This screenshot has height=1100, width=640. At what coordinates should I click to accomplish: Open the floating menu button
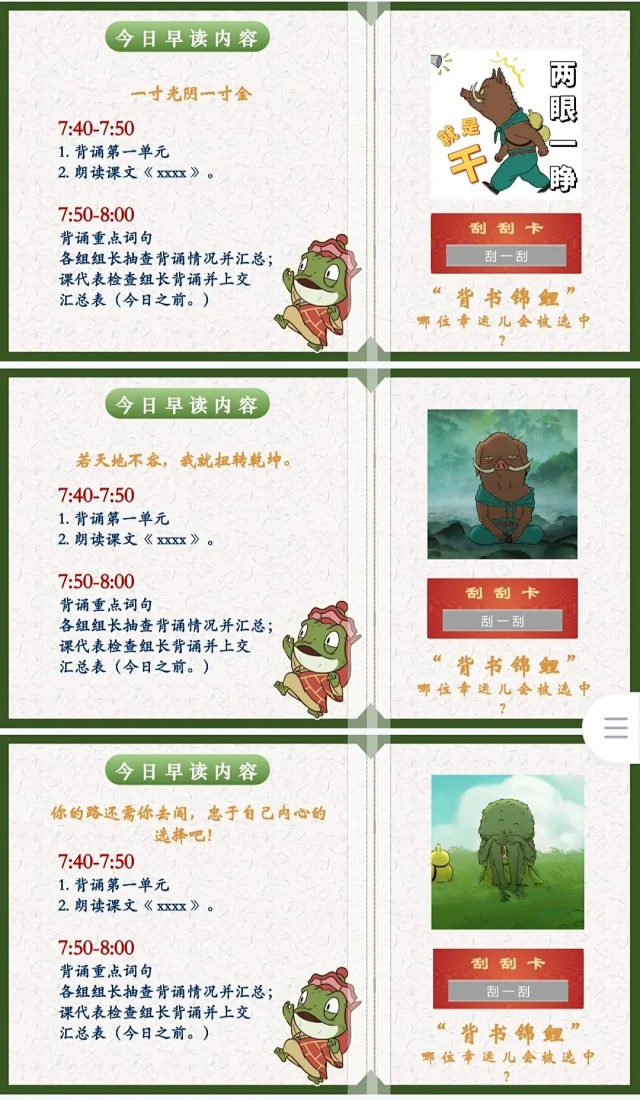pos(616,727)
